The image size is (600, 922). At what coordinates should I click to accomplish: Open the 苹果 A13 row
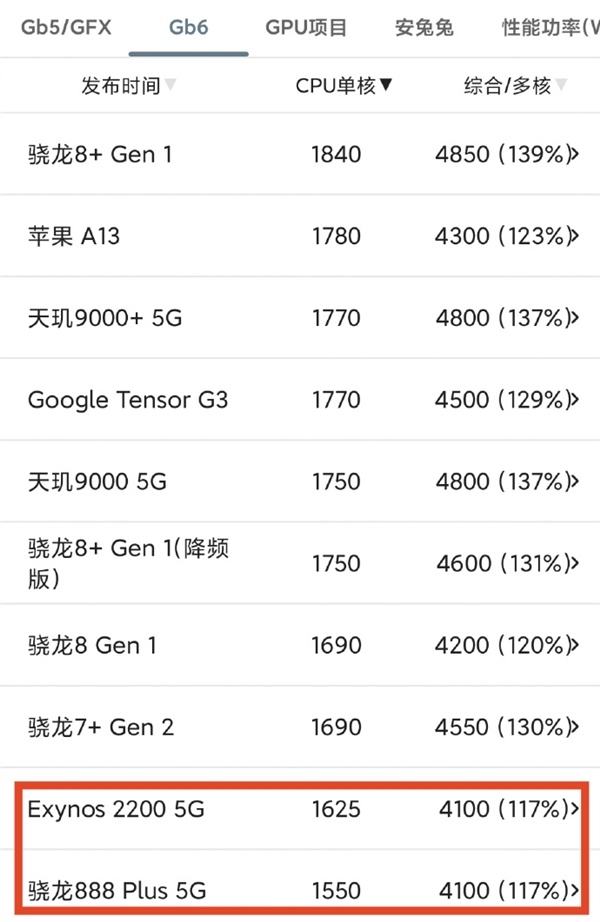300,236
